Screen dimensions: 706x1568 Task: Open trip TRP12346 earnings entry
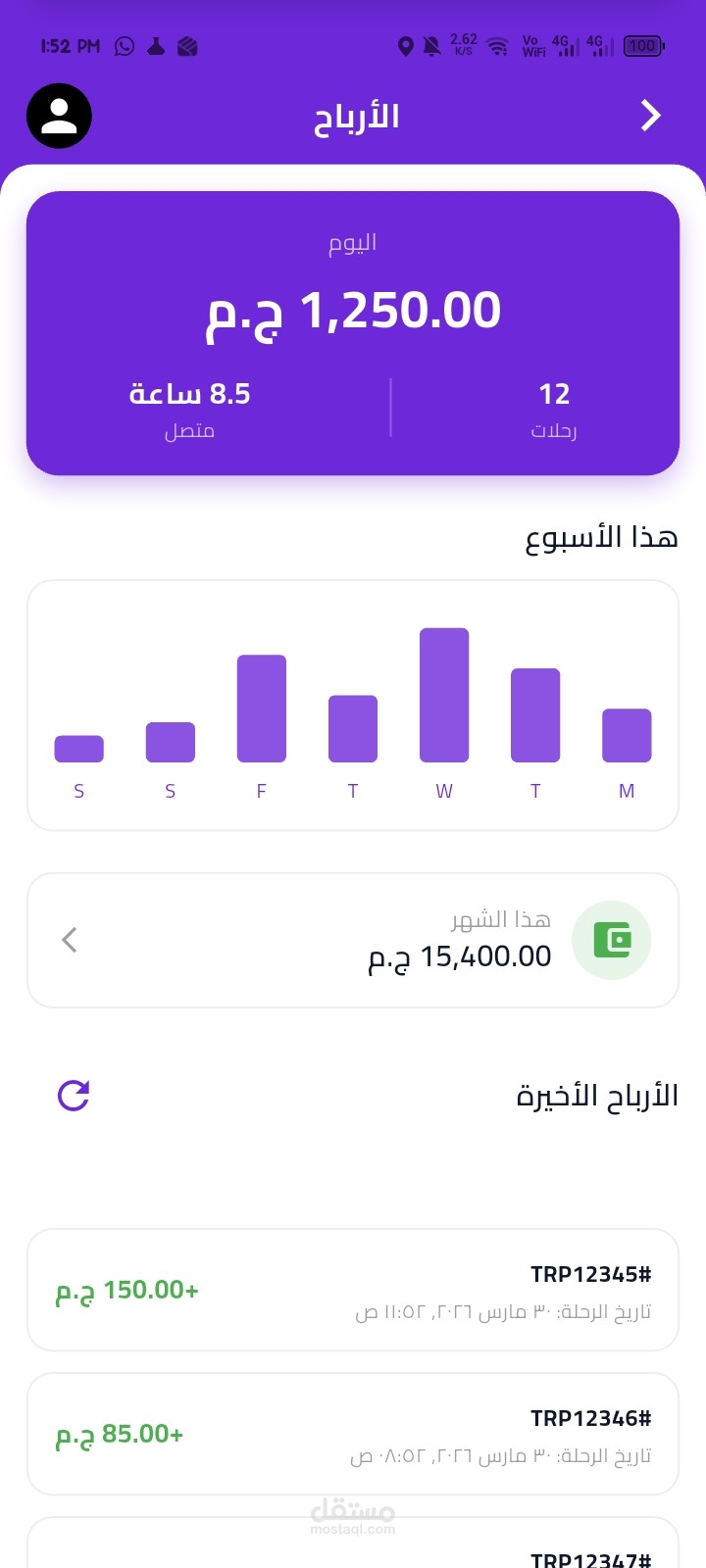coord(353,1434)
